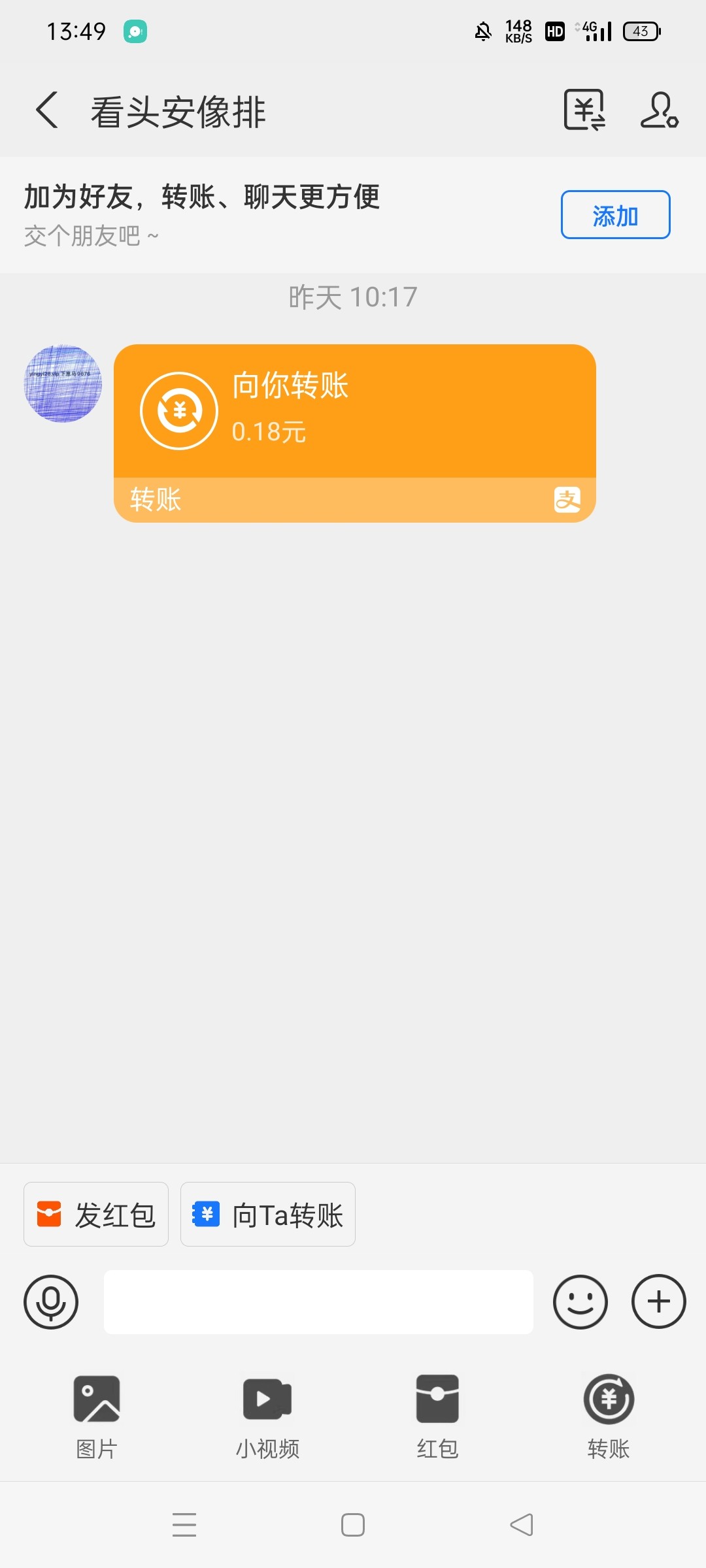Switch to voice input with microphone

pyautogui.click(x=51, y=1302)
